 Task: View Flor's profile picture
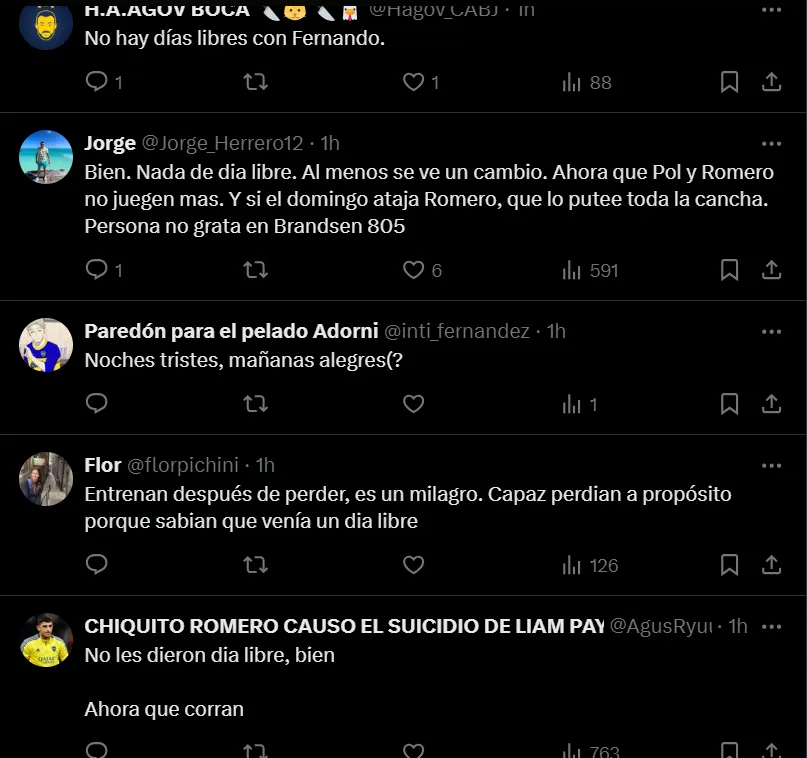(x=46, y=479)
